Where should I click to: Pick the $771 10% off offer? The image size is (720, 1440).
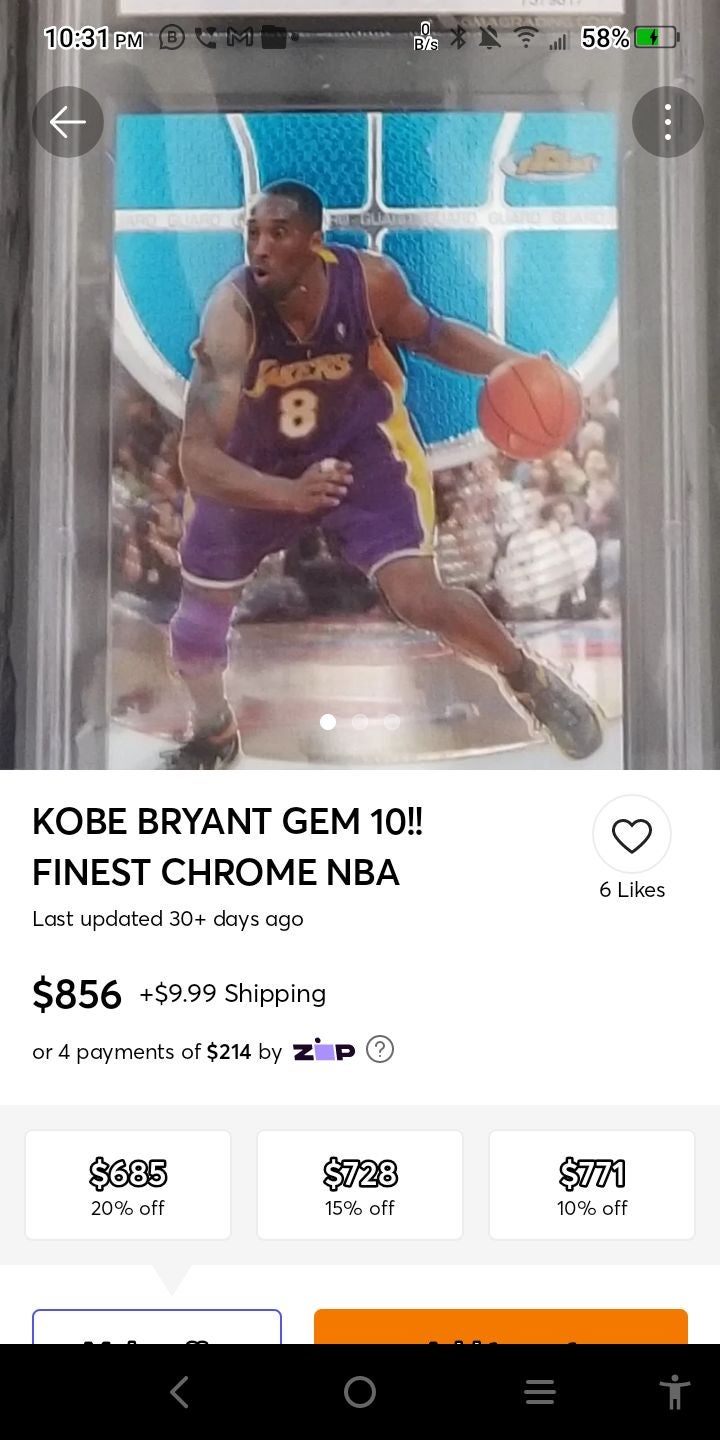coord(592,1185)
